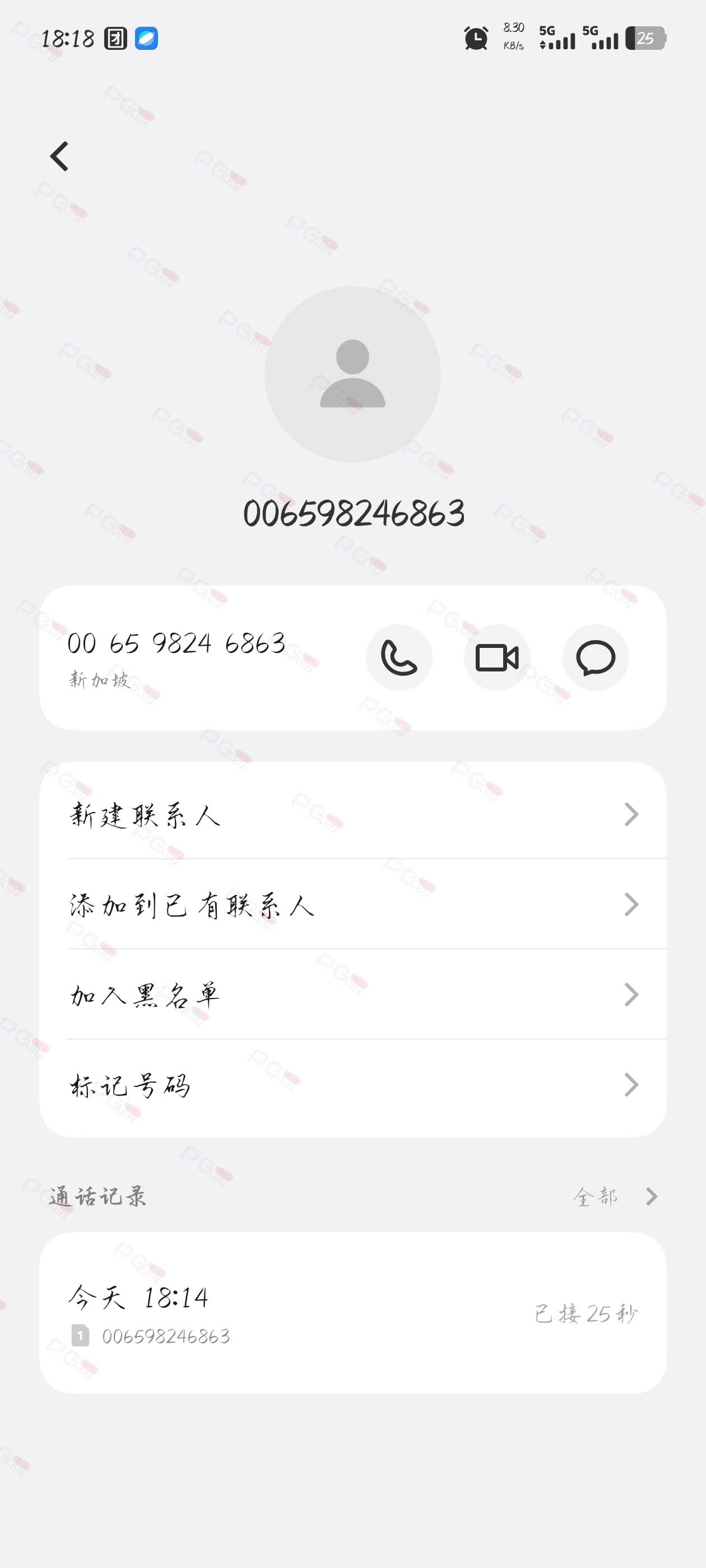Send a message to 00 65 9824 6863
Screen dimensions: 706x1568
pos(595,657)
